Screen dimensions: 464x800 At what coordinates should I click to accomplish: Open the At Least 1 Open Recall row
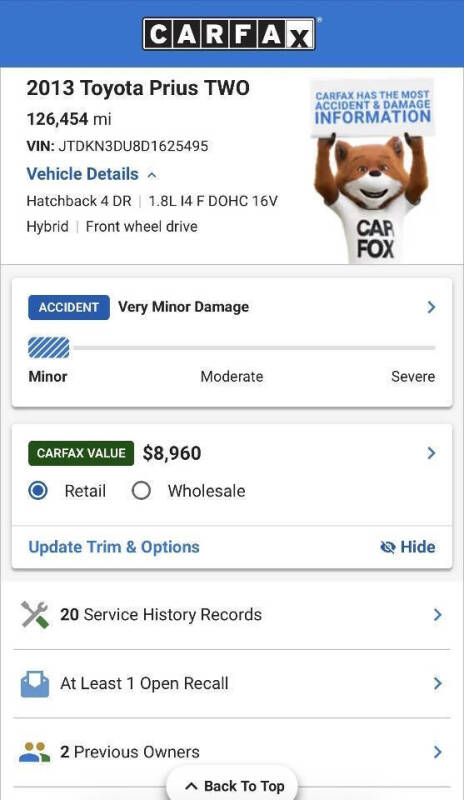point(232,684)
